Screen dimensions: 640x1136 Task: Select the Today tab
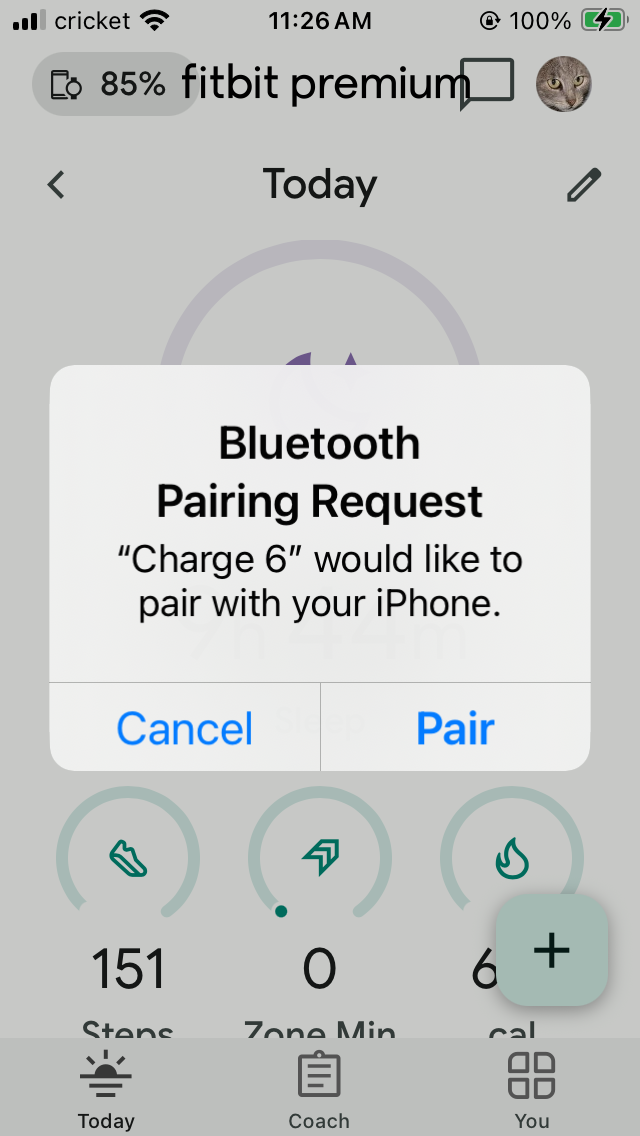[x=106, y=1090]
